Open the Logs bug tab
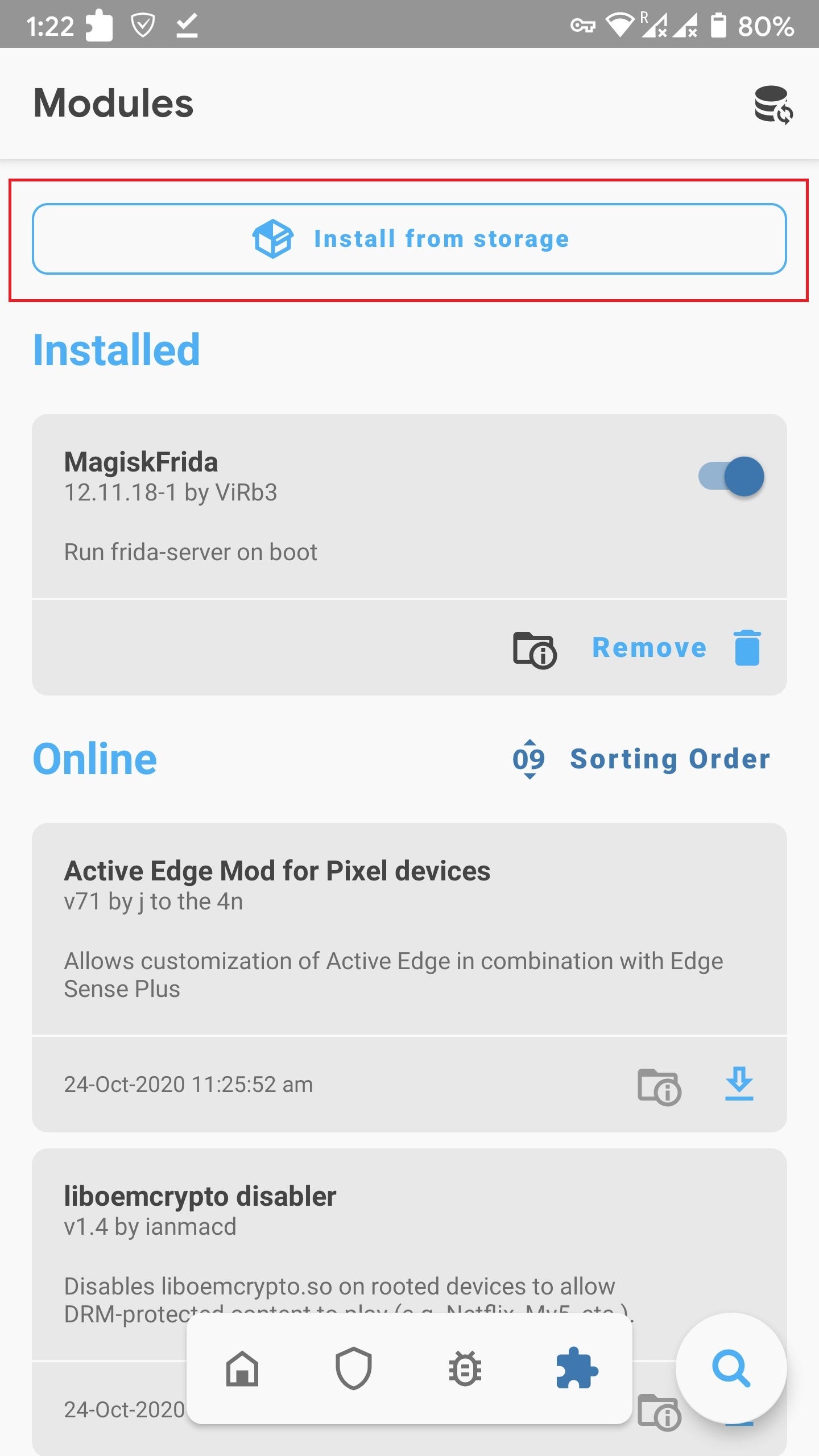This screenshot has width=819, height=1456. [465, 1369]
